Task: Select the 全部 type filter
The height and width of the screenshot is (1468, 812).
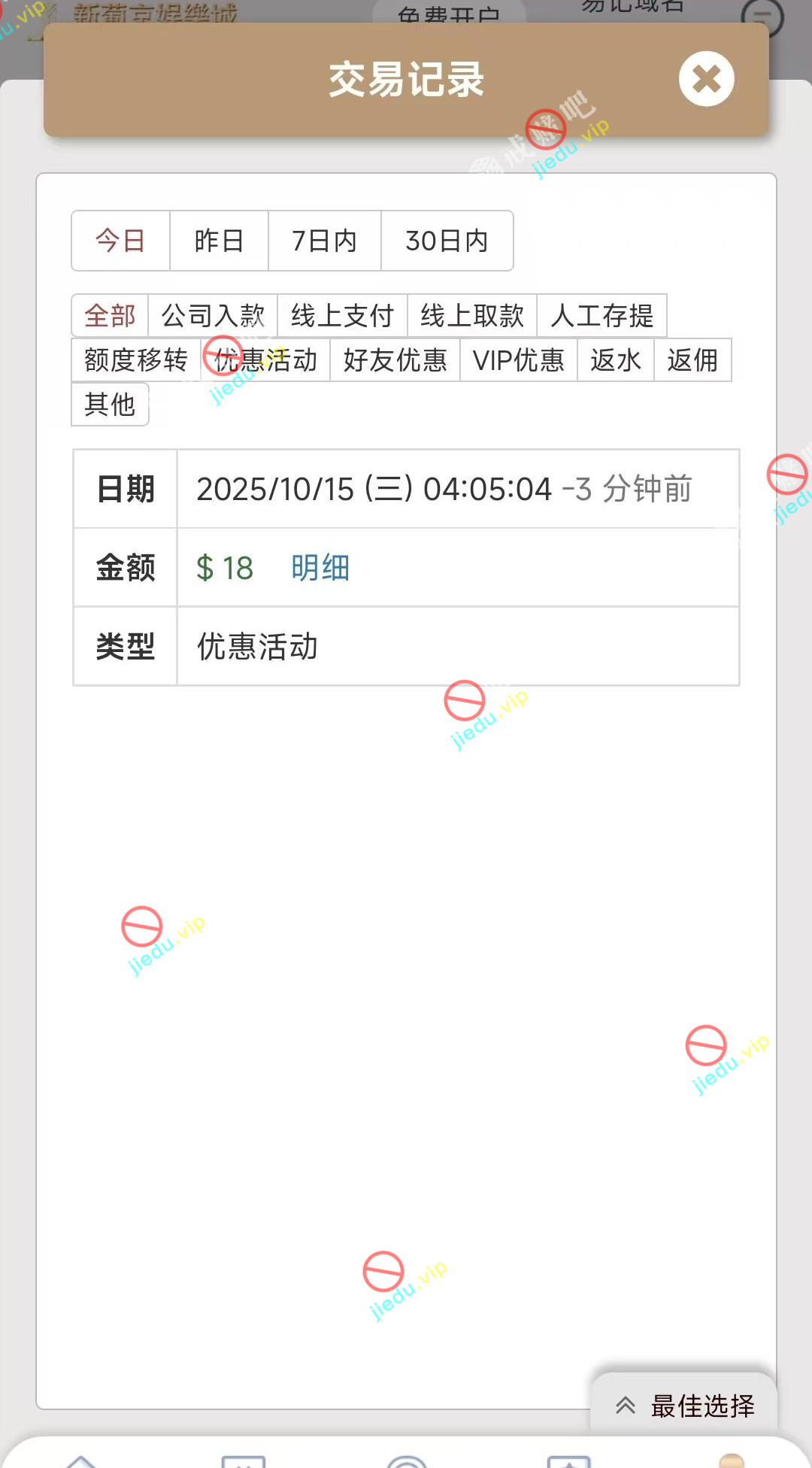Action: (110, 316)
